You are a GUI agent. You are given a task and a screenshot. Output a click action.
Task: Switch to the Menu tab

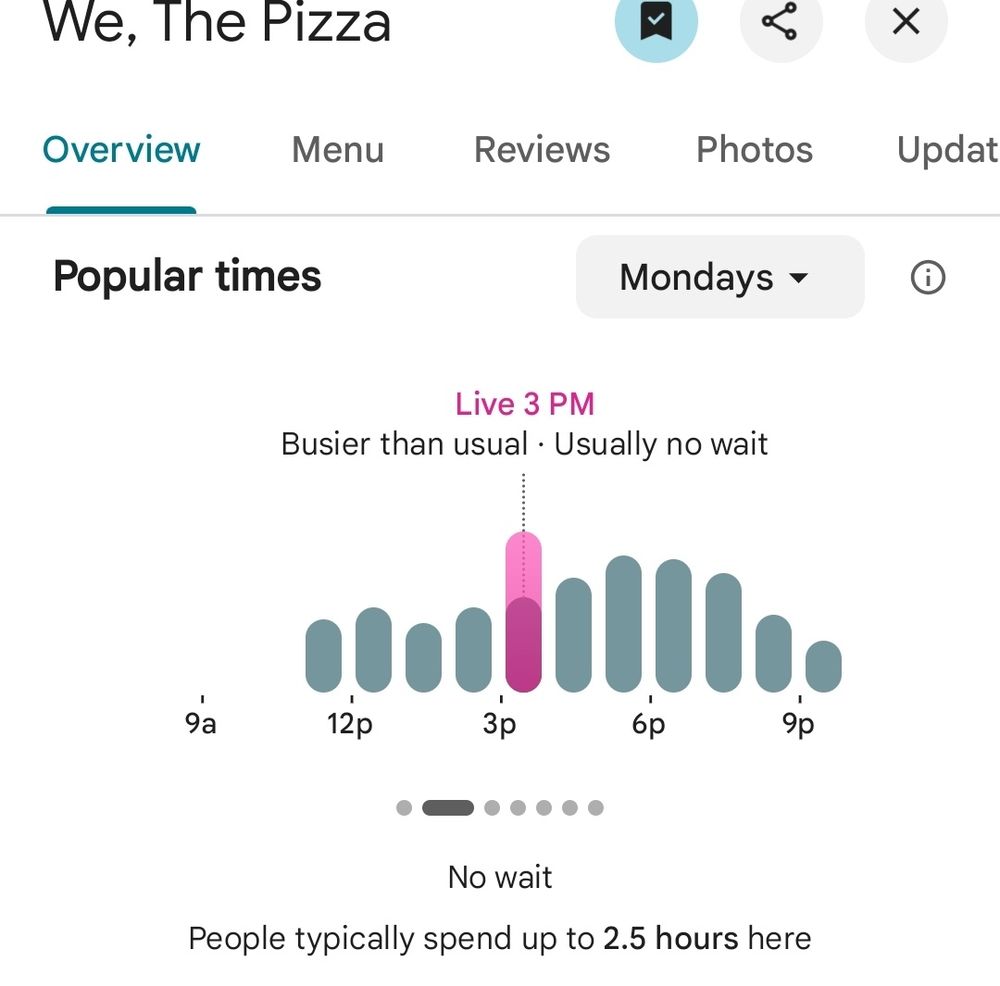pyautogui.click(x=338, y=150)
